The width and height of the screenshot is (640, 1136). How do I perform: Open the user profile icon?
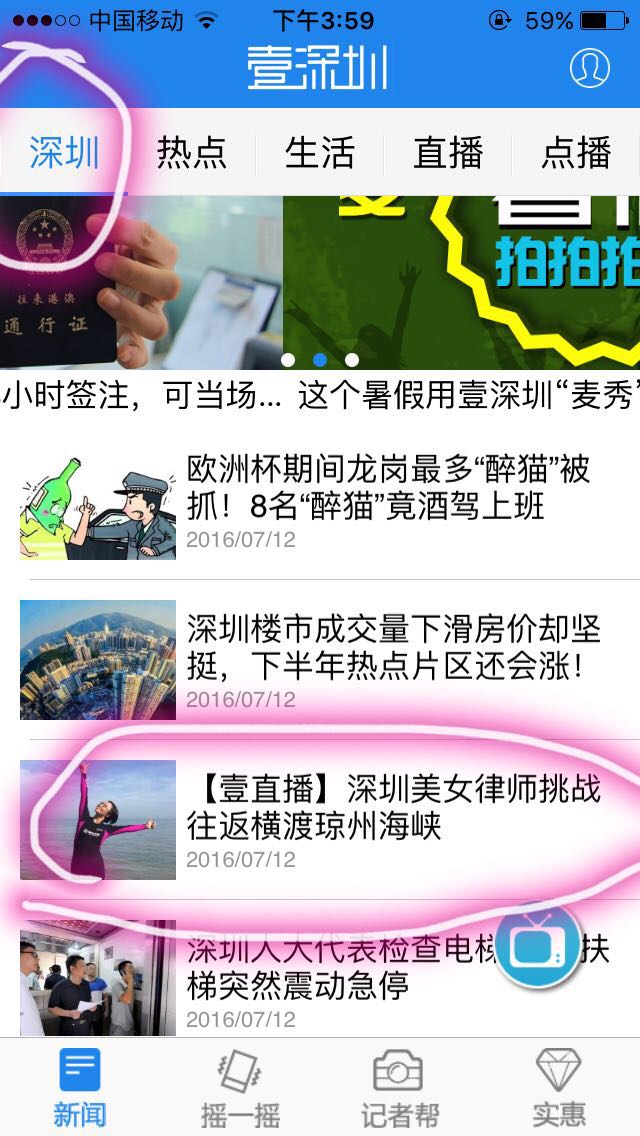[589, 67]
